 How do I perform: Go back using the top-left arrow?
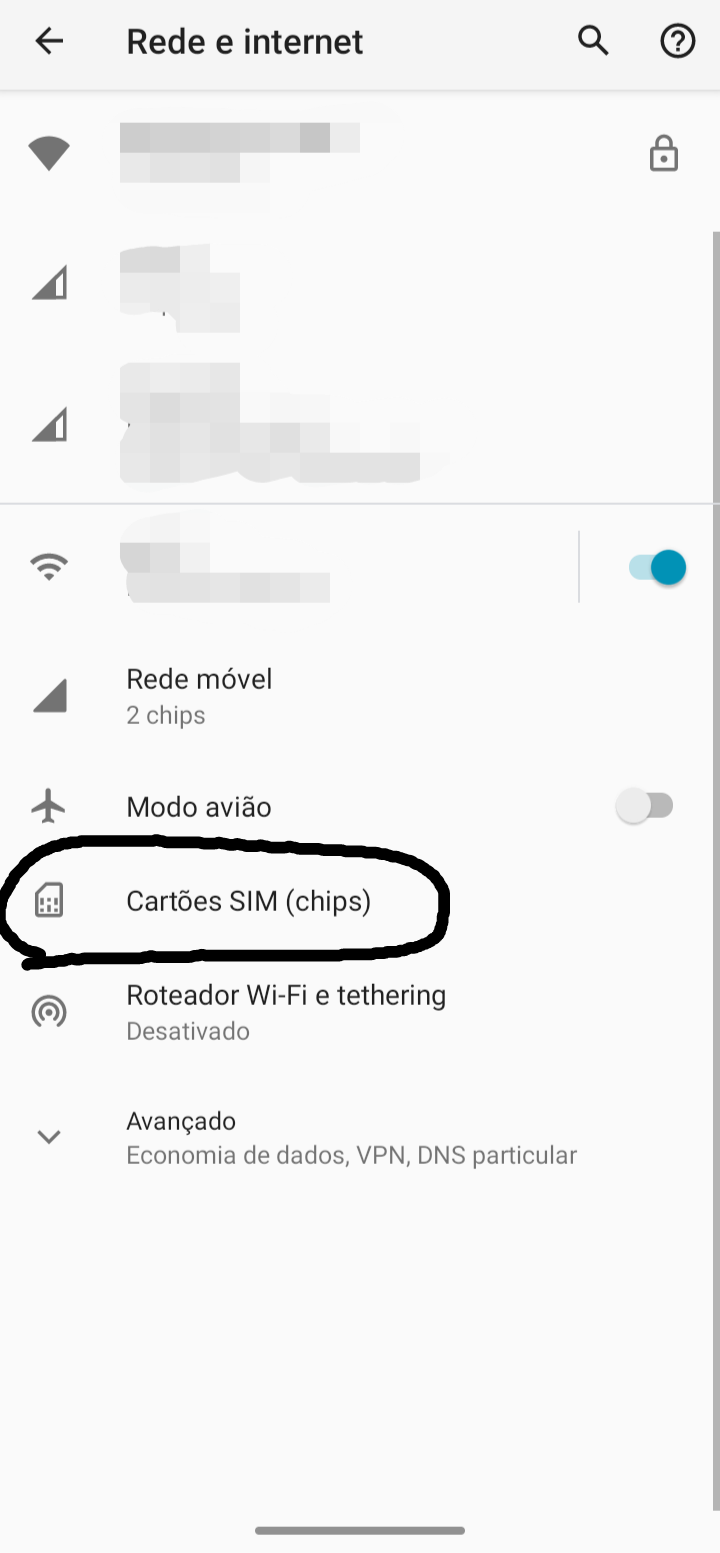(48, 41)
